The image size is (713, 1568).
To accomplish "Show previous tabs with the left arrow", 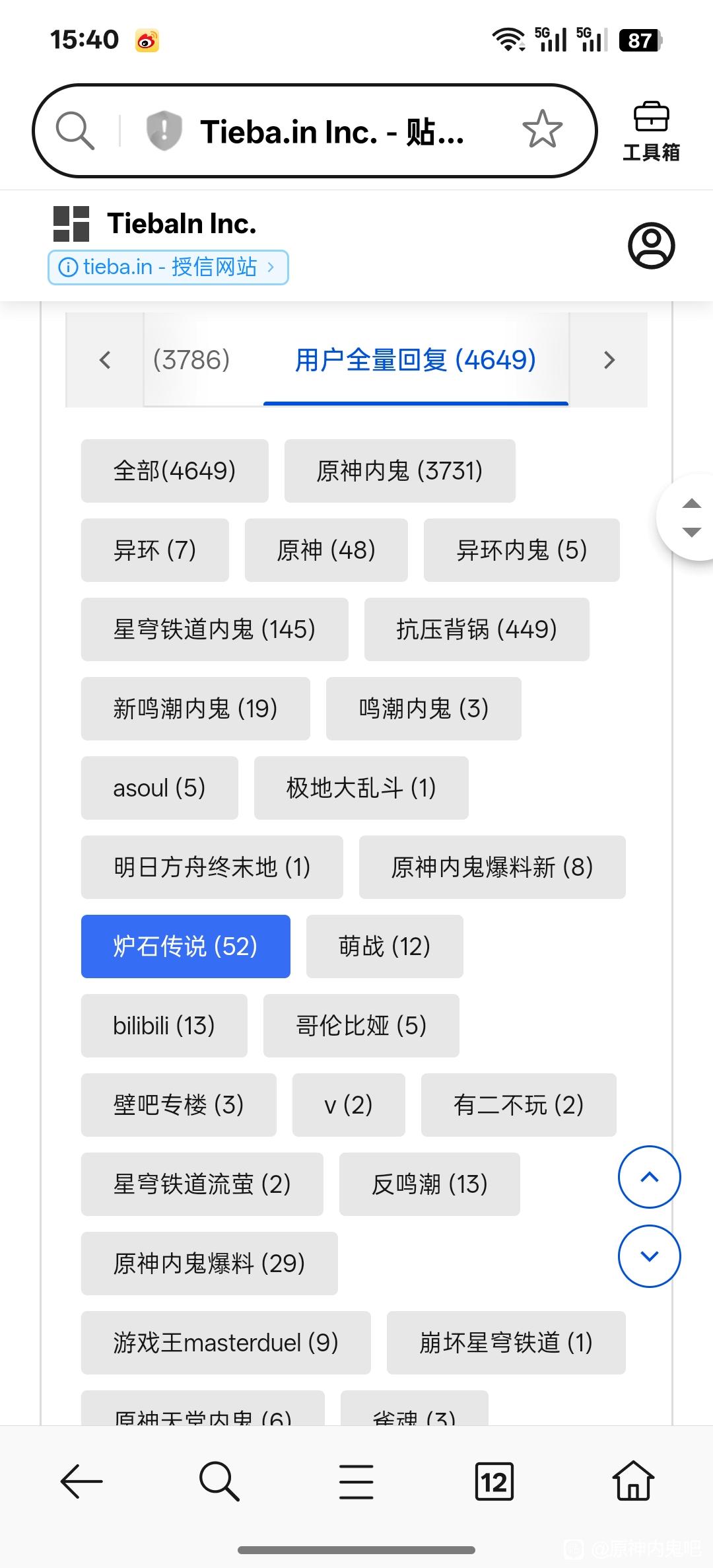I will click(105, 360).
